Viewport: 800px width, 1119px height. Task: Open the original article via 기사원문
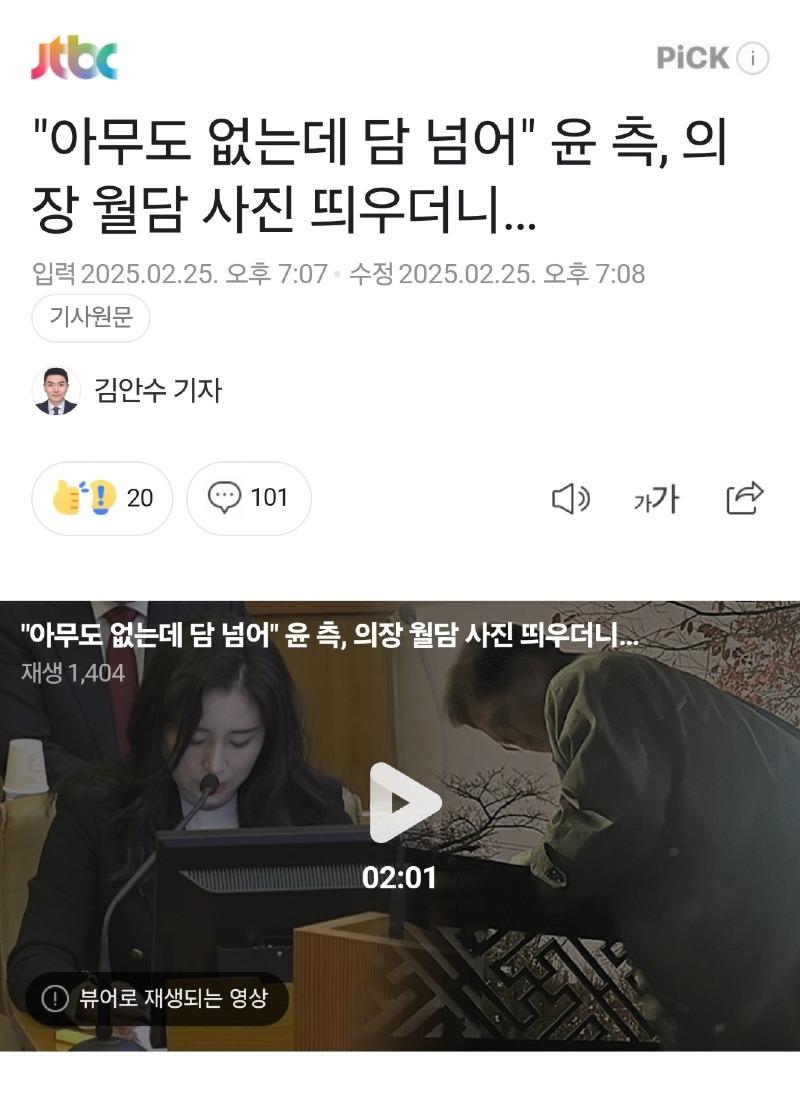[x=91, y=318]
